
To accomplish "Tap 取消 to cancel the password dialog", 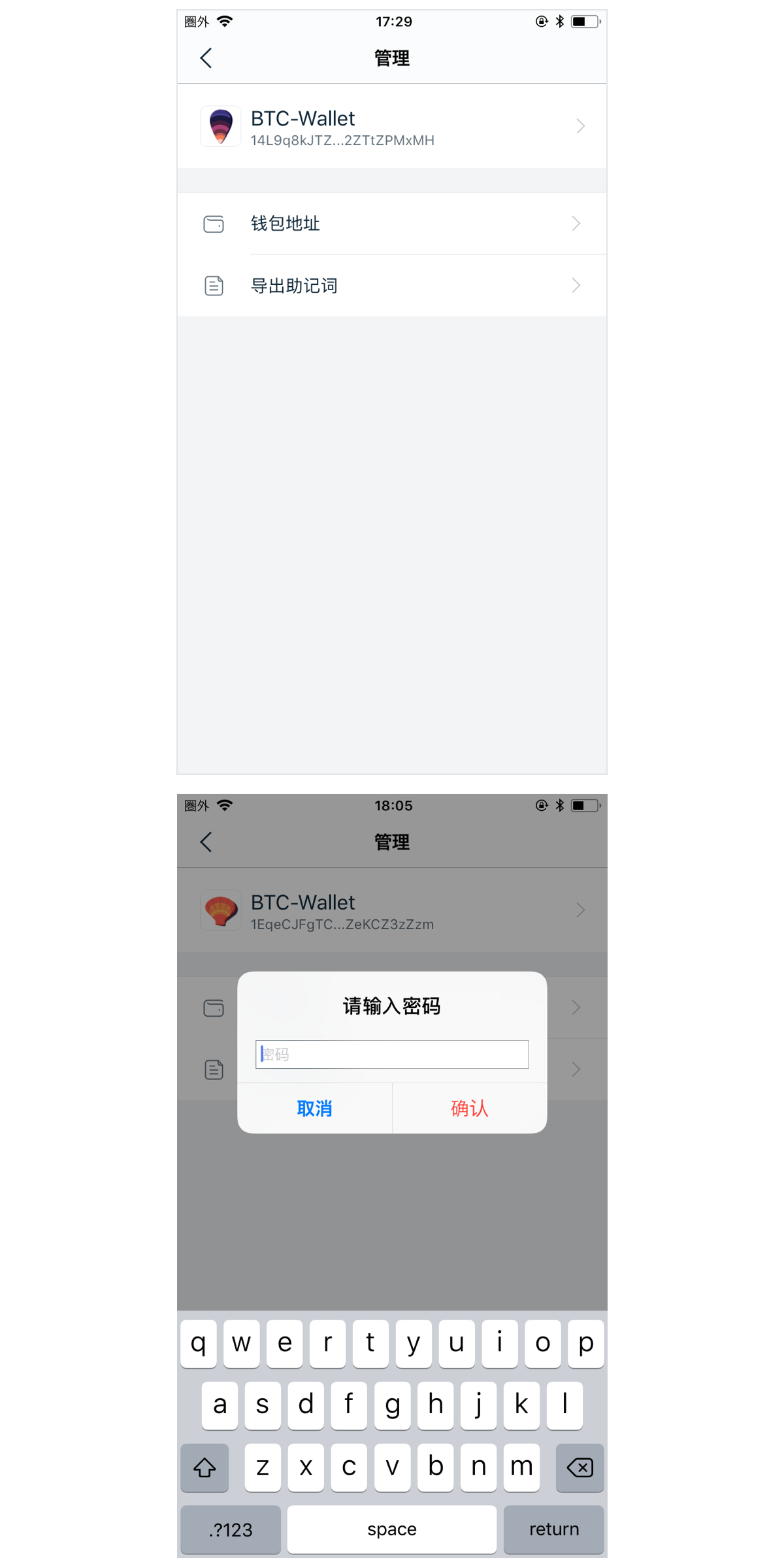I will tap(314, 1108).
